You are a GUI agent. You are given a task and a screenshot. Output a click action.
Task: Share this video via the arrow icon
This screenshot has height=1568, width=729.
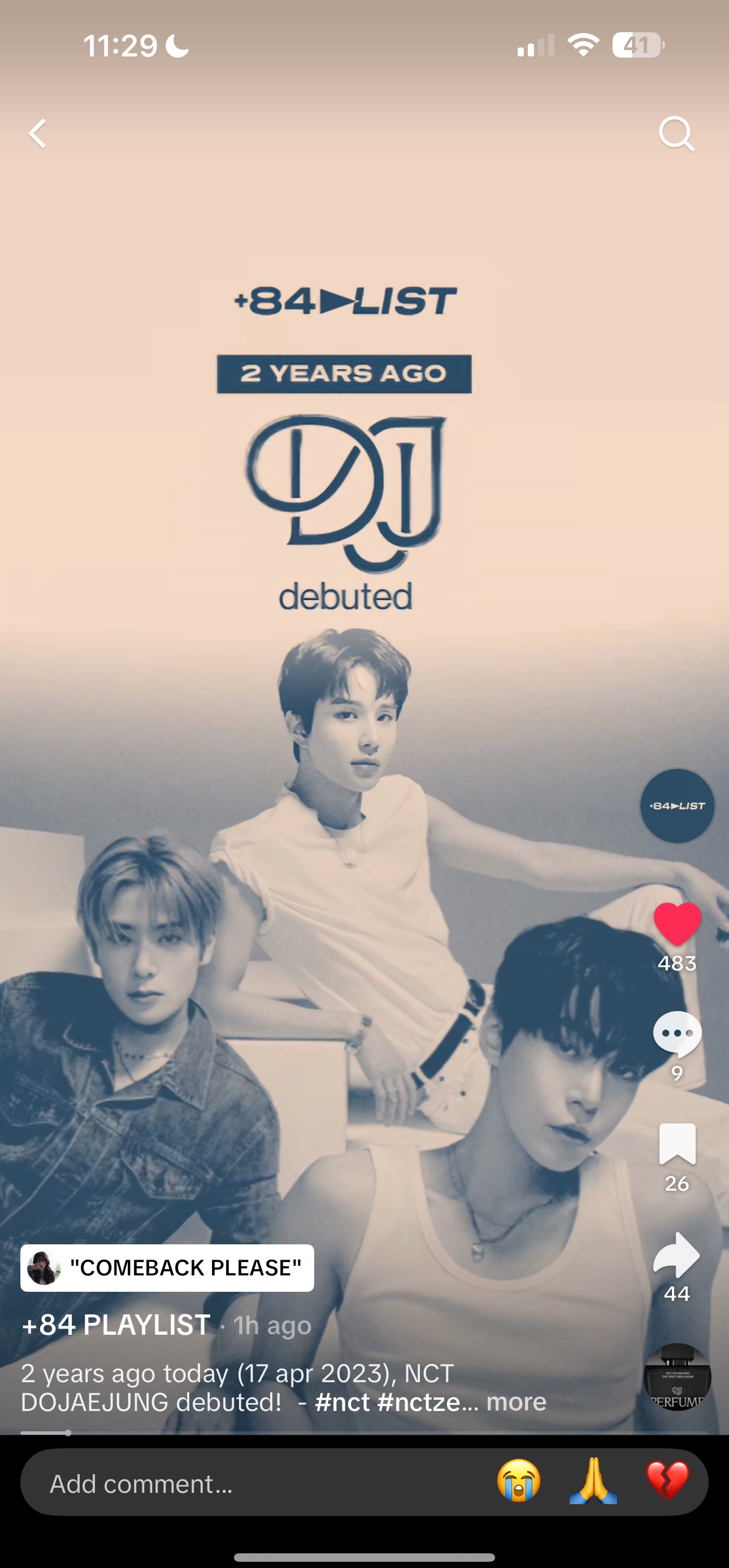(x=676, y=1255)
